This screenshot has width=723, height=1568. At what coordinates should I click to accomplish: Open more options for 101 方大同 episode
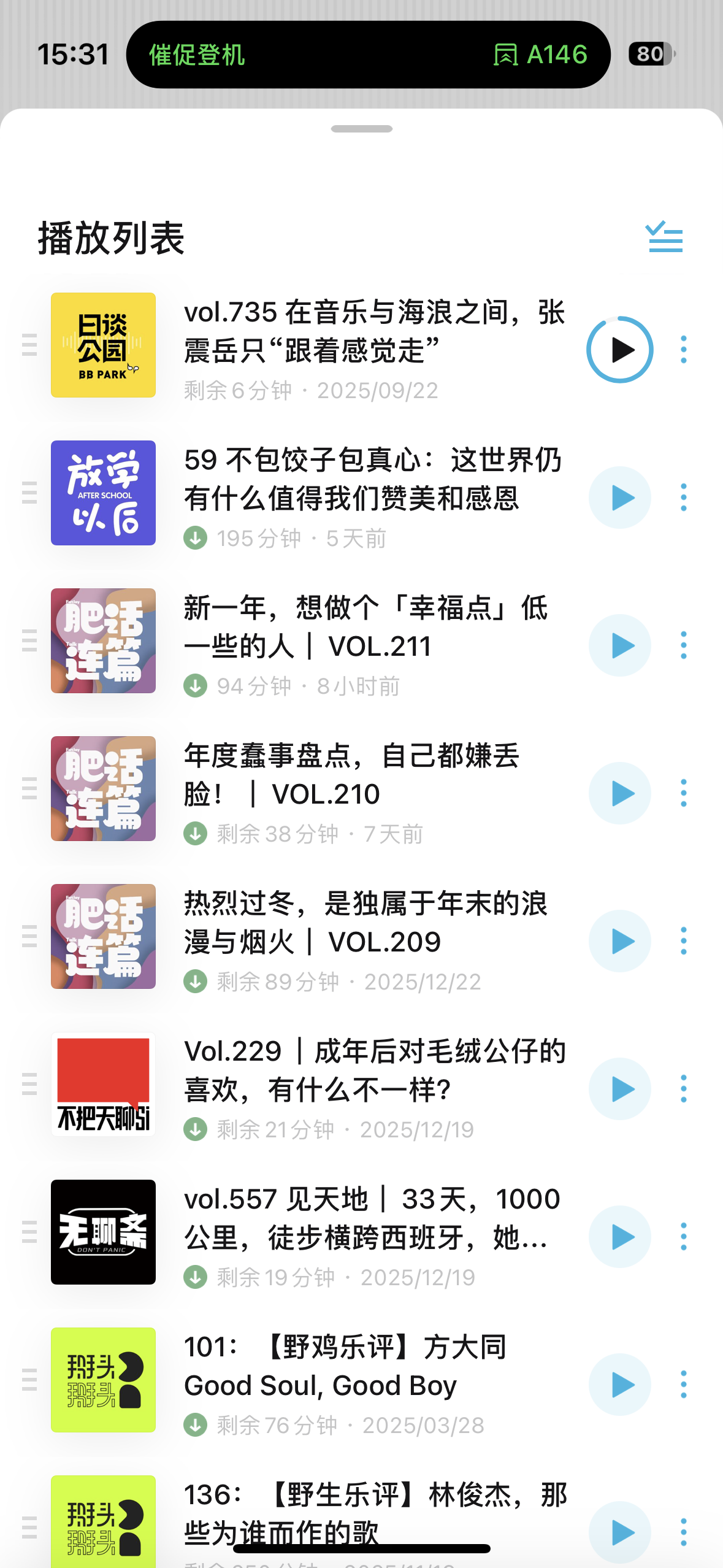[x=683, y=1385]
